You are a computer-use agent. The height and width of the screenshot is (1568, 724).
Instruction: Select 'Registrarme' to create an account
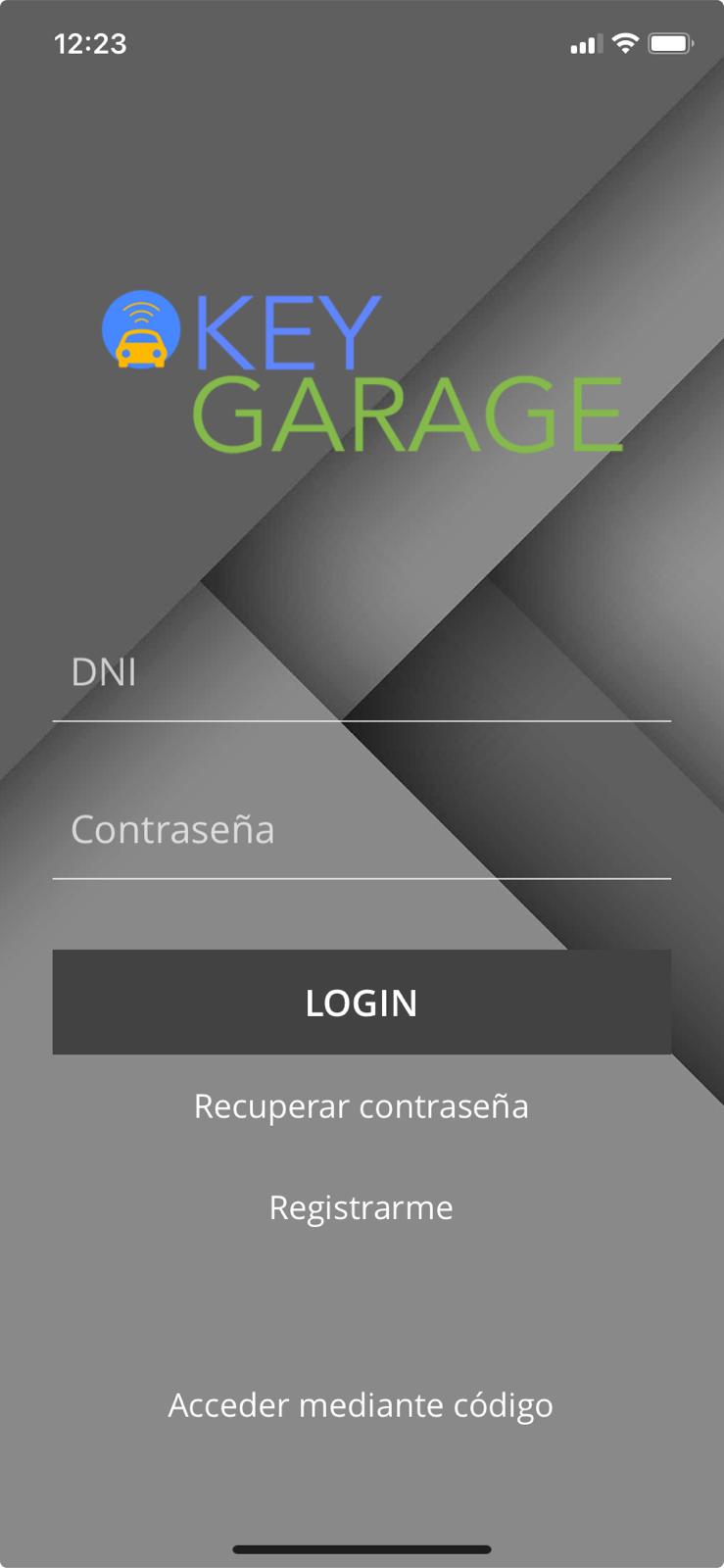[x=362, y=1207]
